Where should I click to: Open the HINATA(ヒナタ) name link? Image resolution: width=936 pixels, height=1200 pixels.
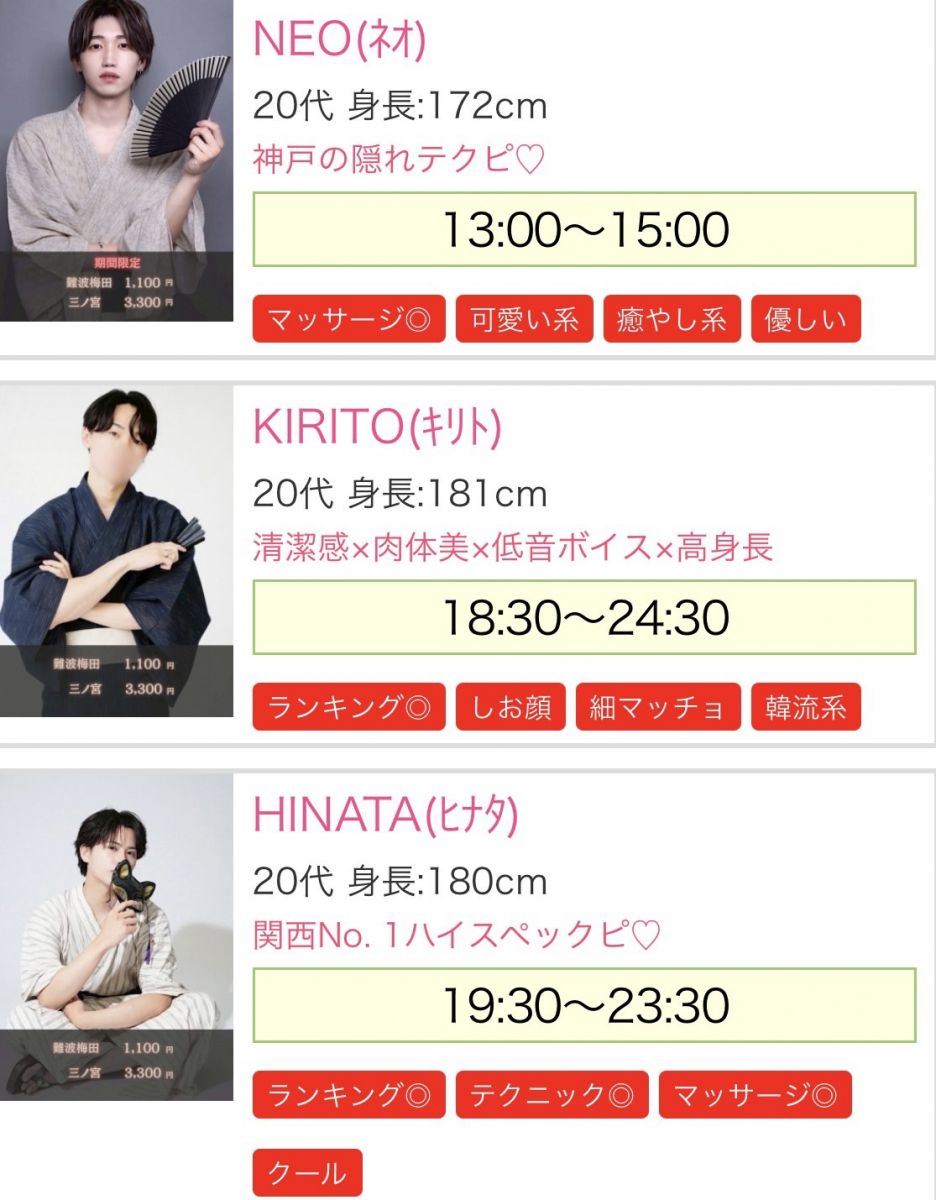pos(386,816)
